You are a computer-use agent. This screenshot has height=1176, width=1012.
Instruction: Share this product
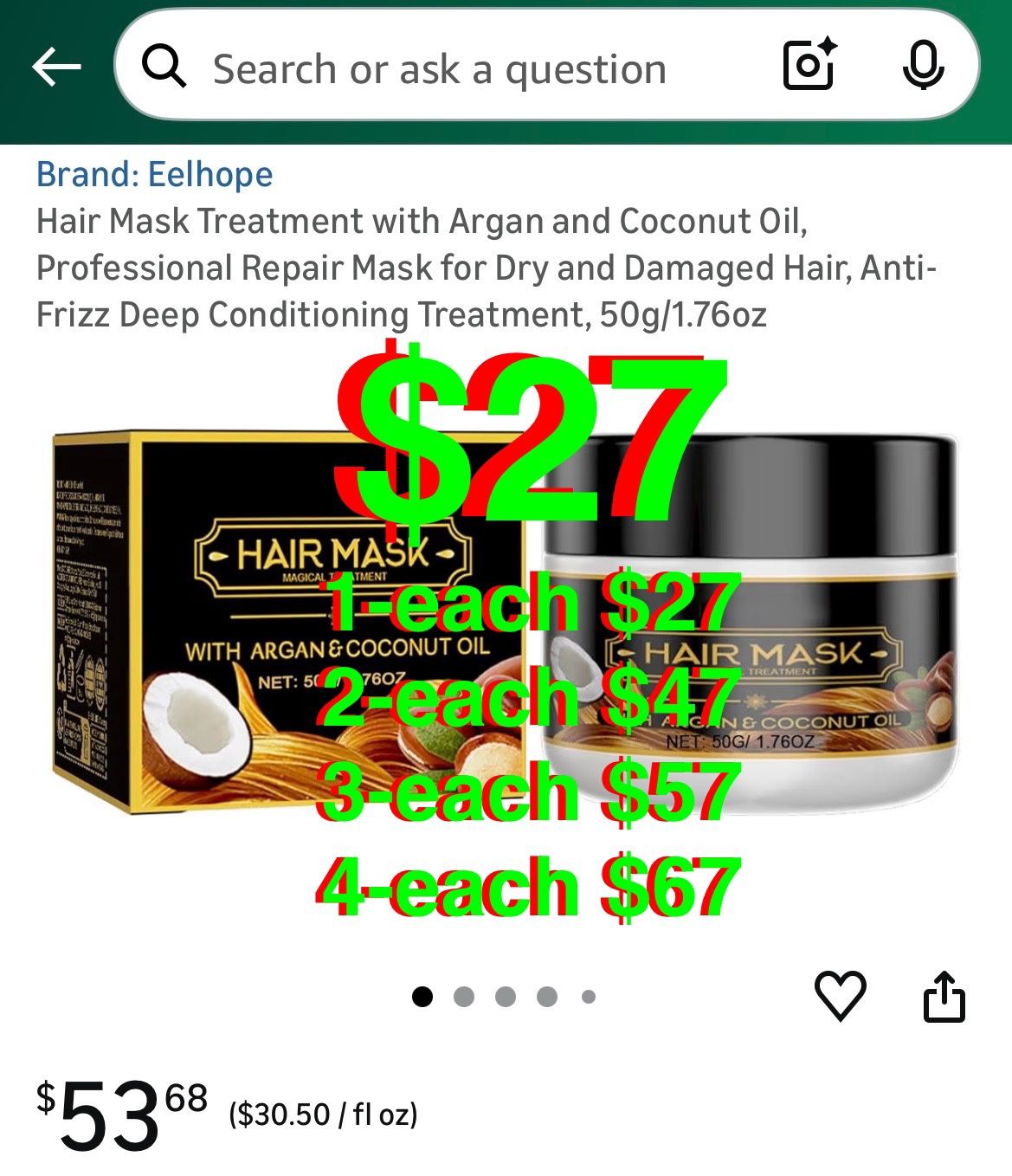click(x=944, y=996)
